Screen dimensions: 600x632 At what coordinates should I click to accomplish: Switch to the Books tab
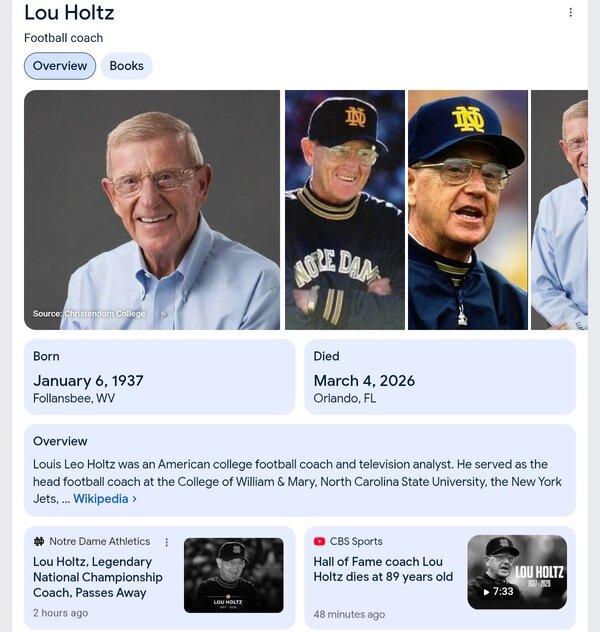pyautogui.click(x=126, y=66)
